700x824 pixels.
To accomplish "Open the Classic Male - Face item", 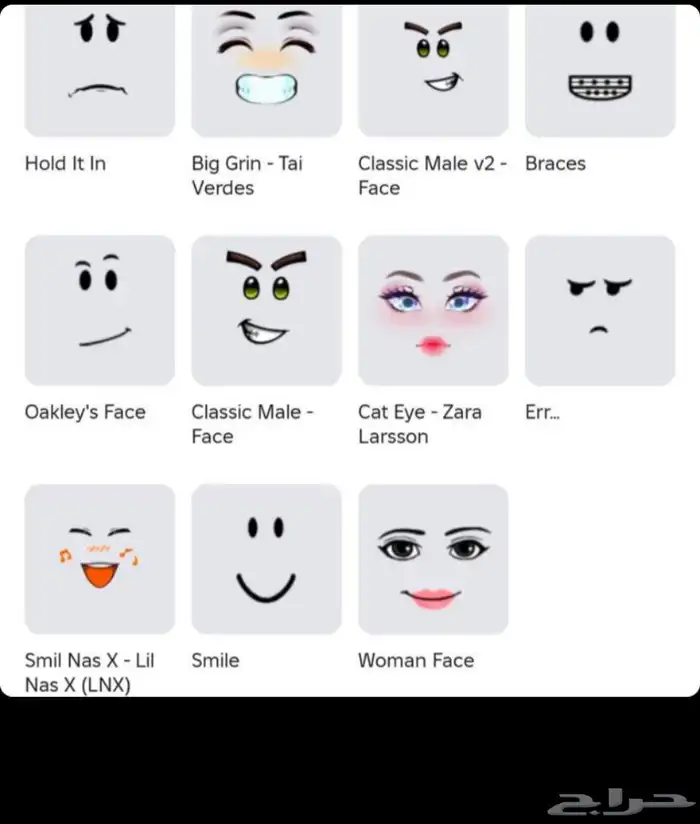I will pos(266,310).
